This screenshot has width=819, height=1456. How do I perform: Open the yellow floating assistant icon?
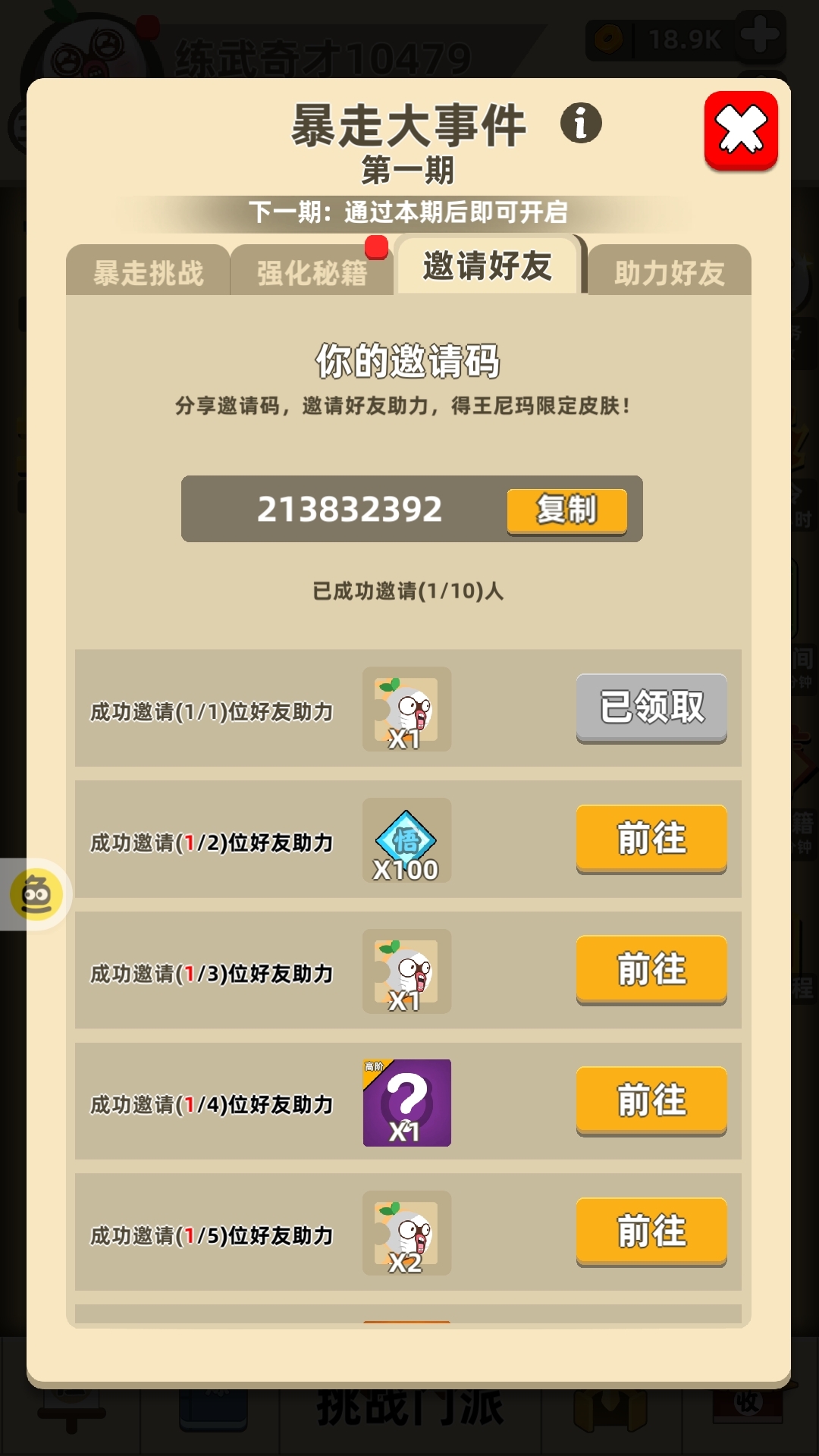point(36,895)
